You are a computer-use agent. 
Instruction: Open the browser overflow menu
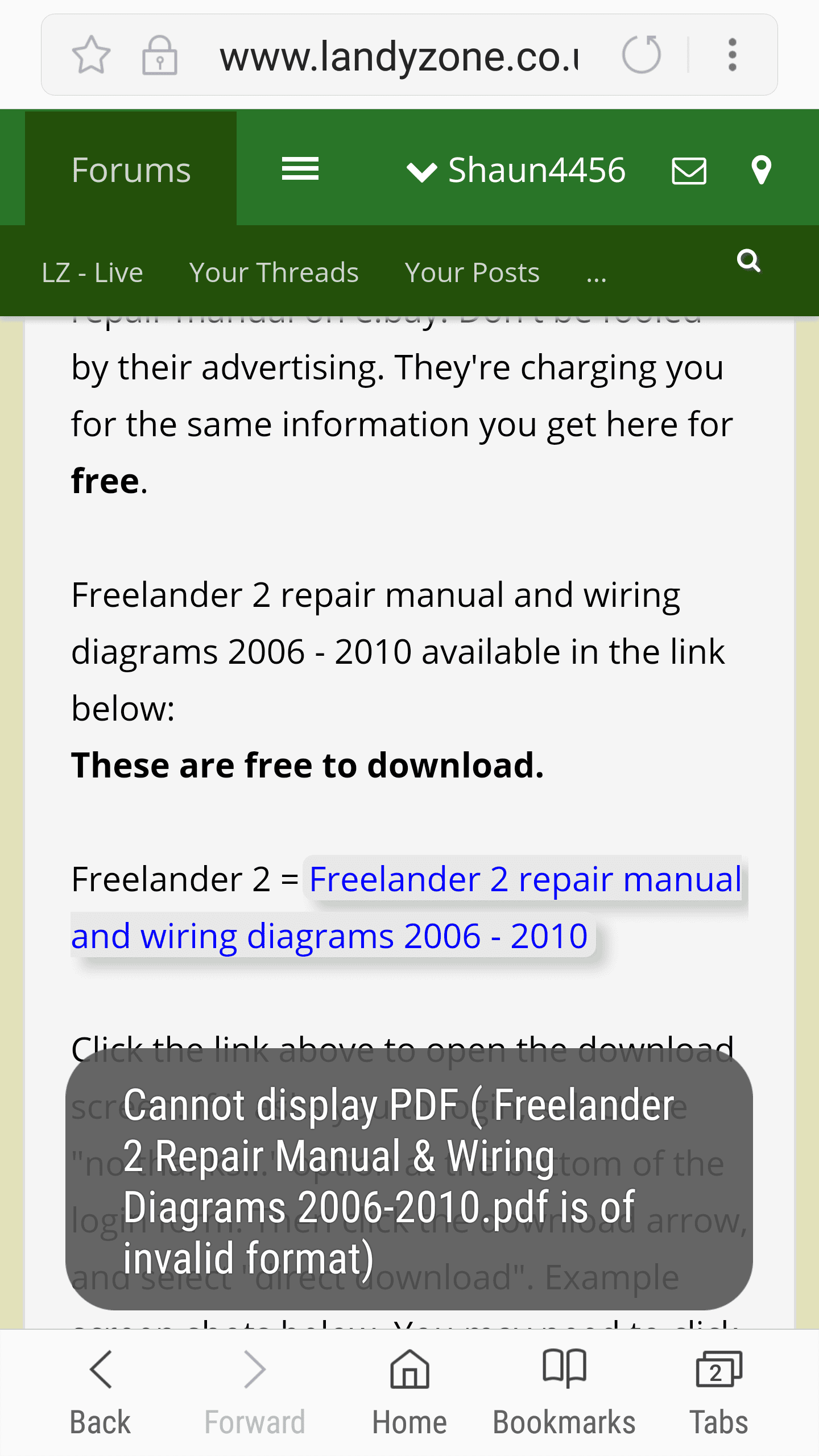click(x=733, y=55)
